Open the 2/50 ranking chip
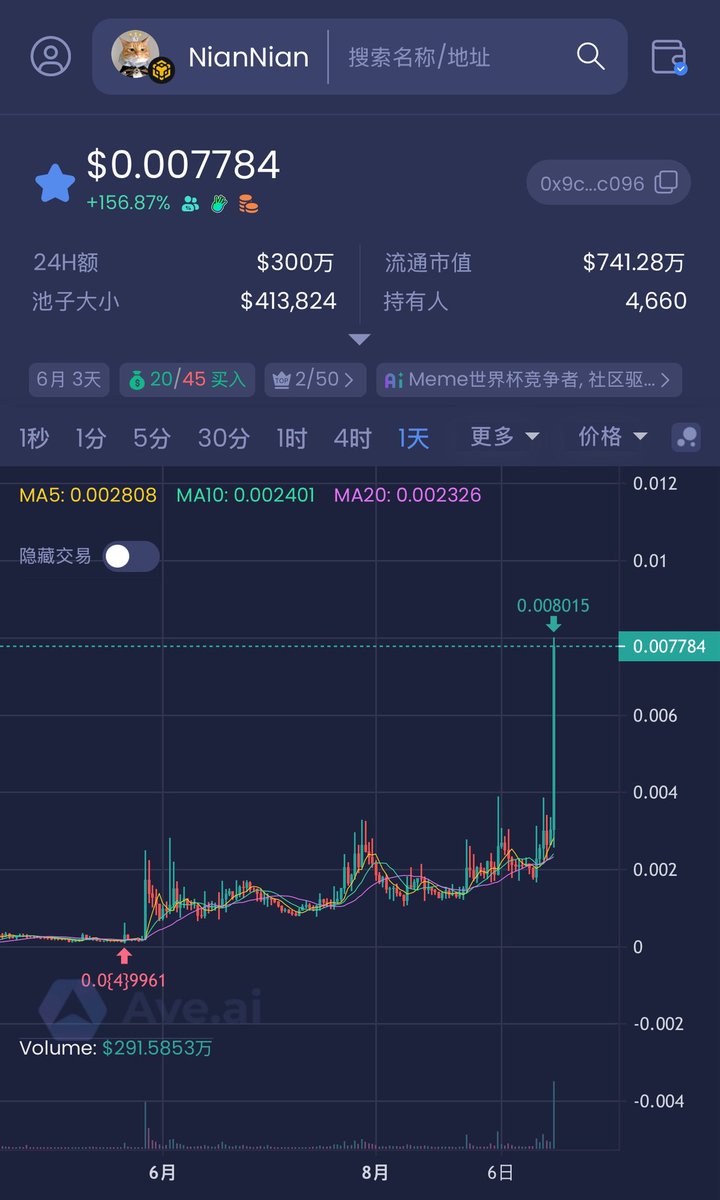This screenshot has width=720, height=1200. pyautogui.click(x=313, y=380)
